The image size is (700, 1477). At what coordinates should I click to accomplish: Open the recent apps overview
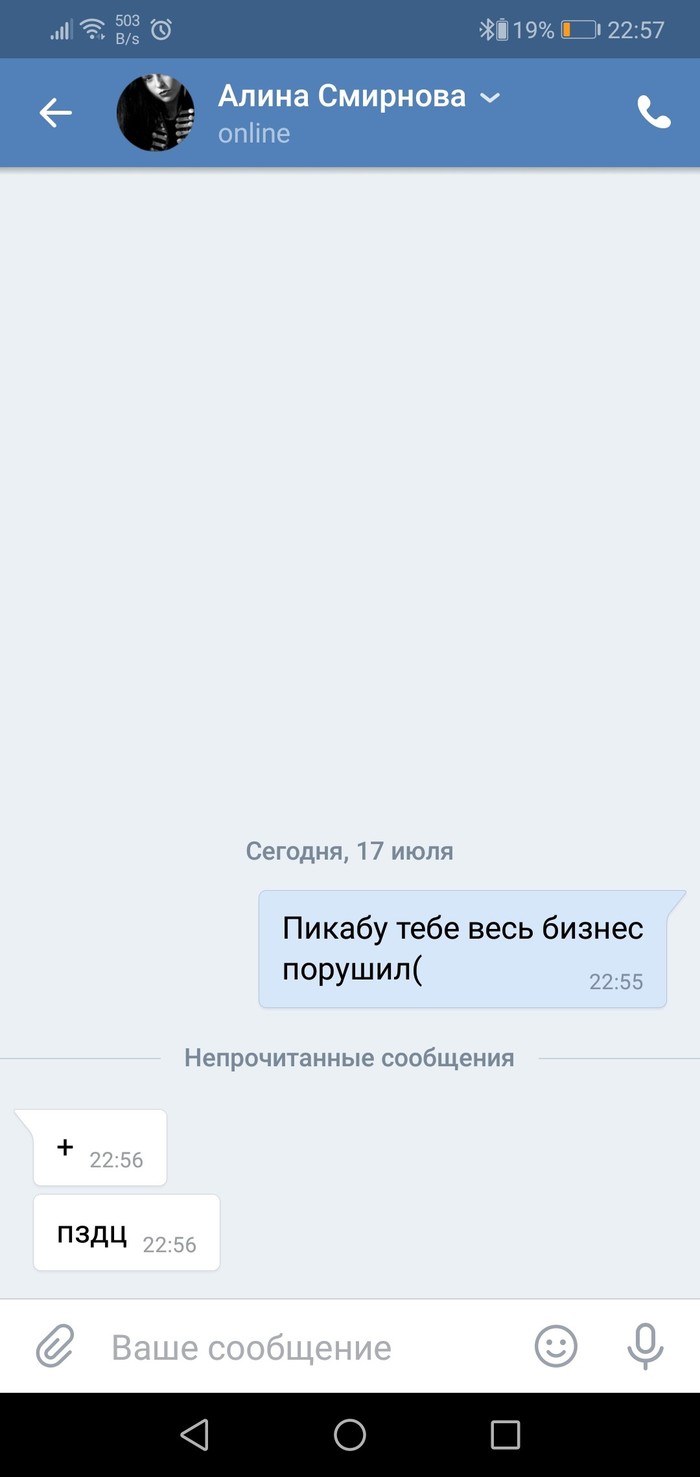click(x=505, y=1434)
